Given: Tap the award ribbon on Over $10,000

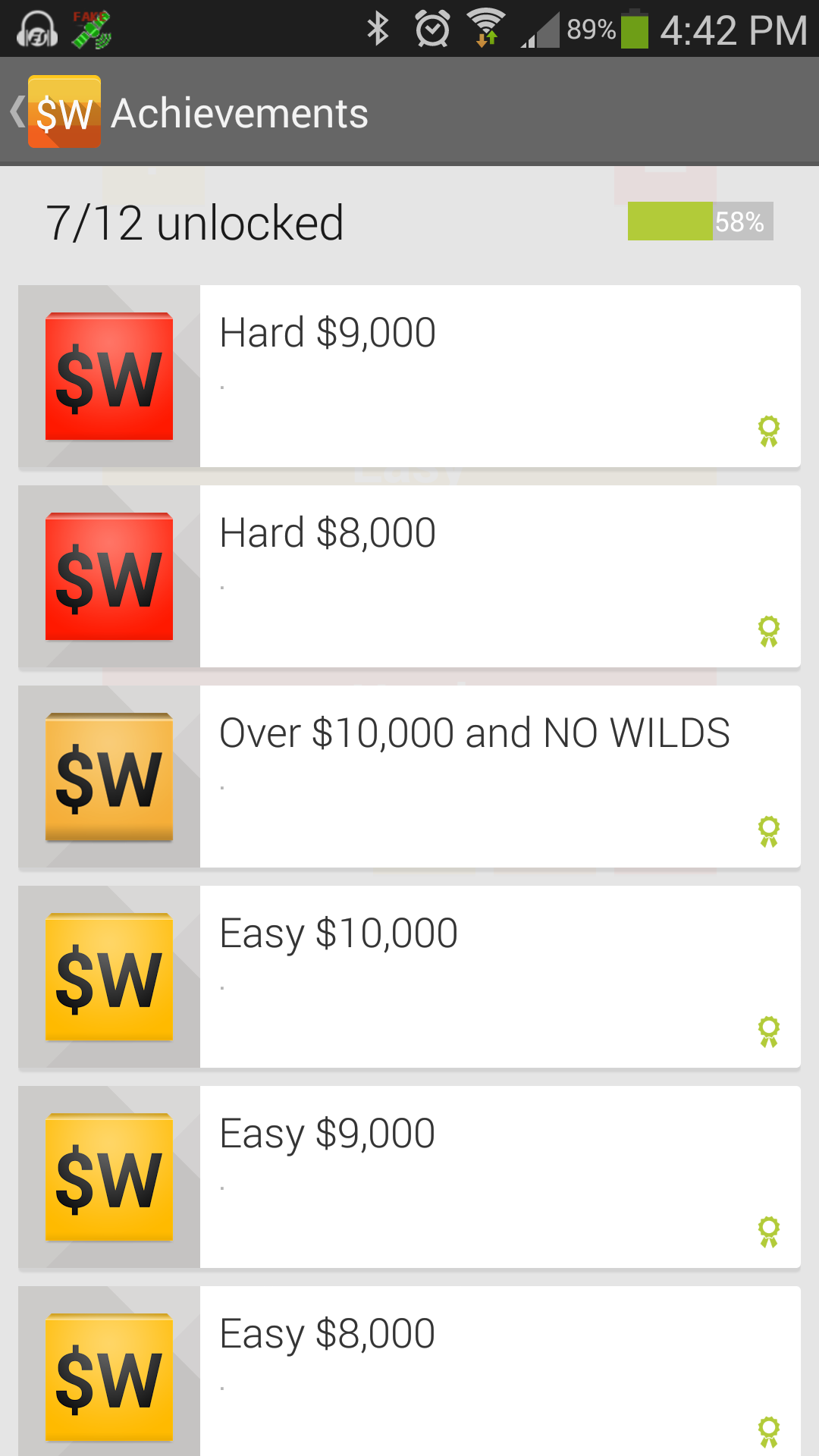Looking at the screenshot, I should (769, 833).
